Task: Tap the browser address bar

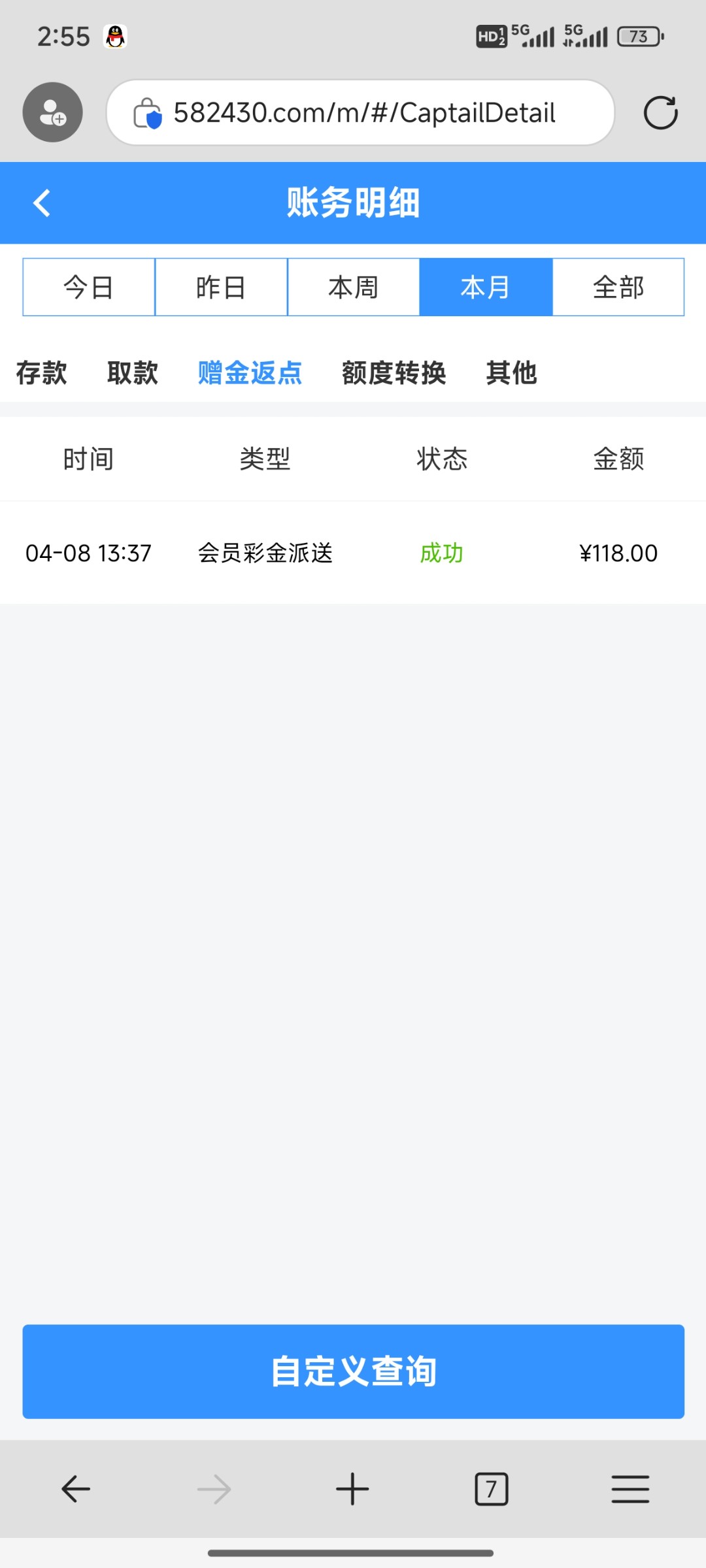Action: click(x=363, y=113)
